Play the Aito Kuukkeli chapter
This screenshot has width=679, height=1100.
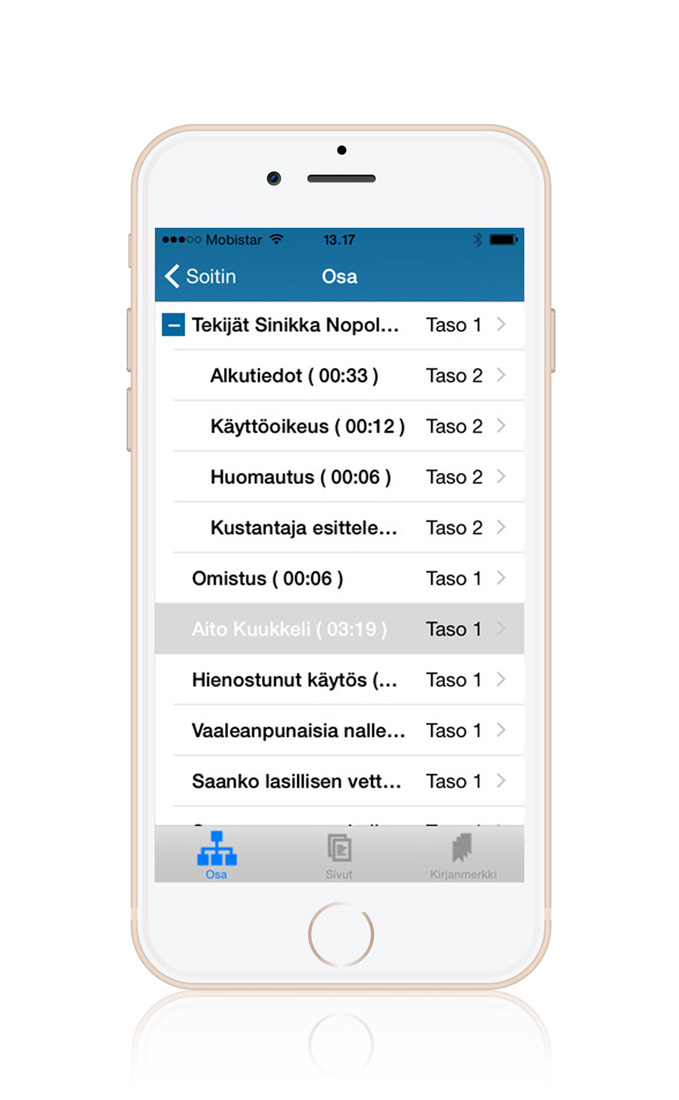(x=289, y=630)
